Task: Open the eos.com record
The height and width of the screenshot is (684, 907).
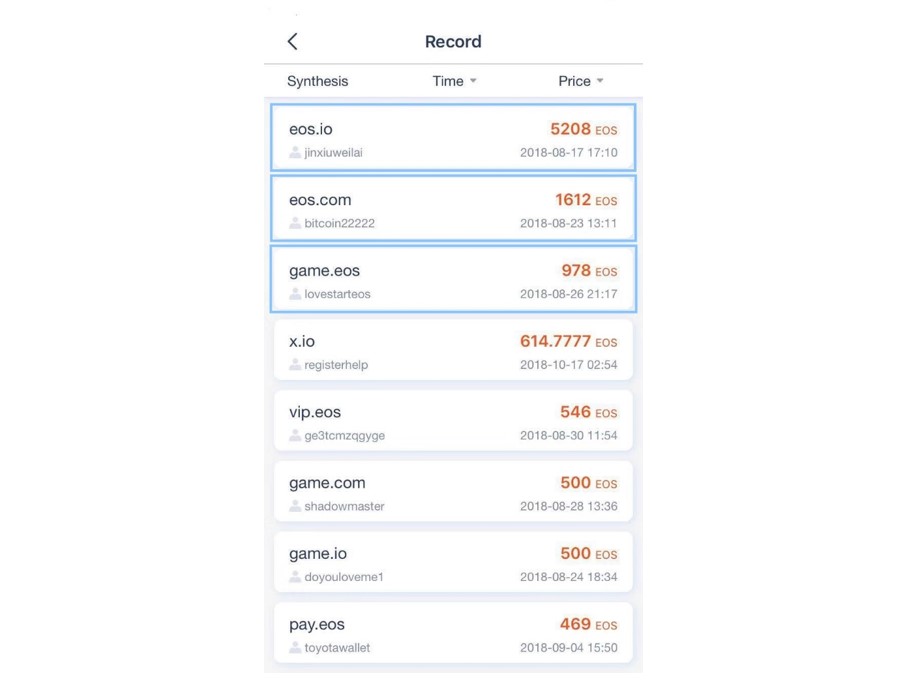Action: pyautogui.click(x=454, y=208)
